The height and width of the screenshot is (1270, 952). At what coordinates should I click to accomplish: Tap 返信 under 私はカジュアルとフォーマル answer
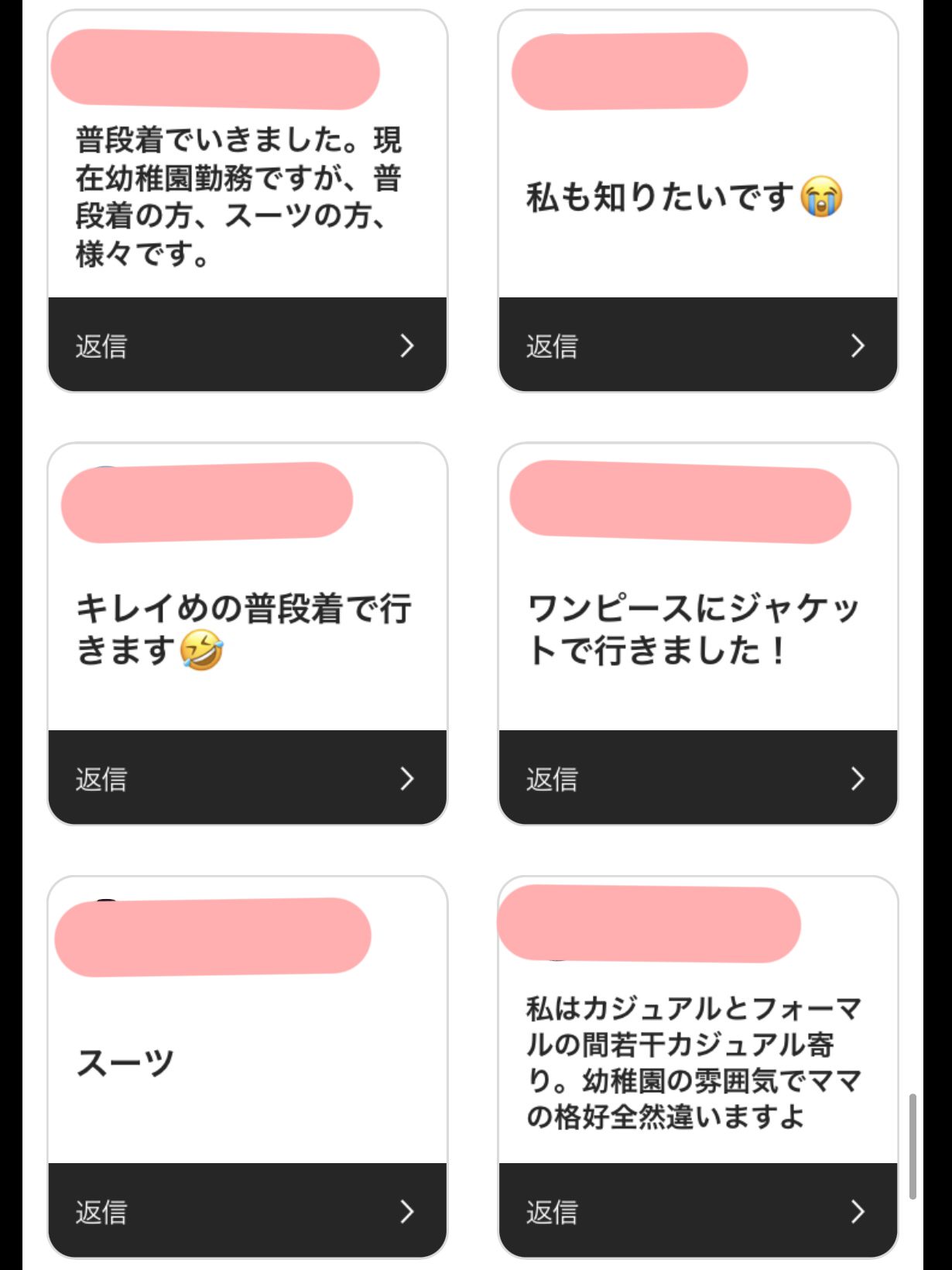click(x=697, y=1210)
